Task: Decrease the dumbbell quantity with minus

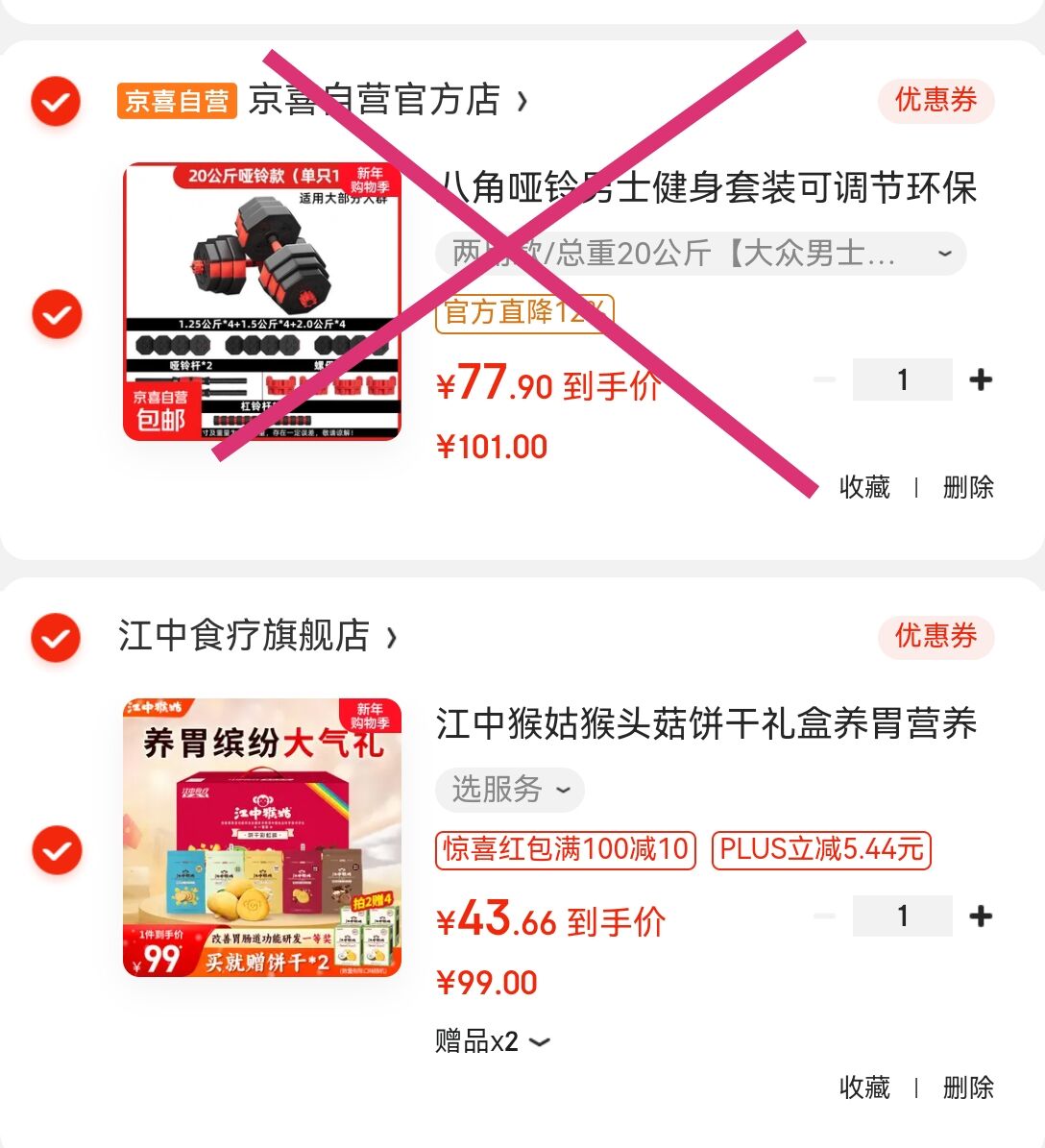Action: tap(825, 380)
